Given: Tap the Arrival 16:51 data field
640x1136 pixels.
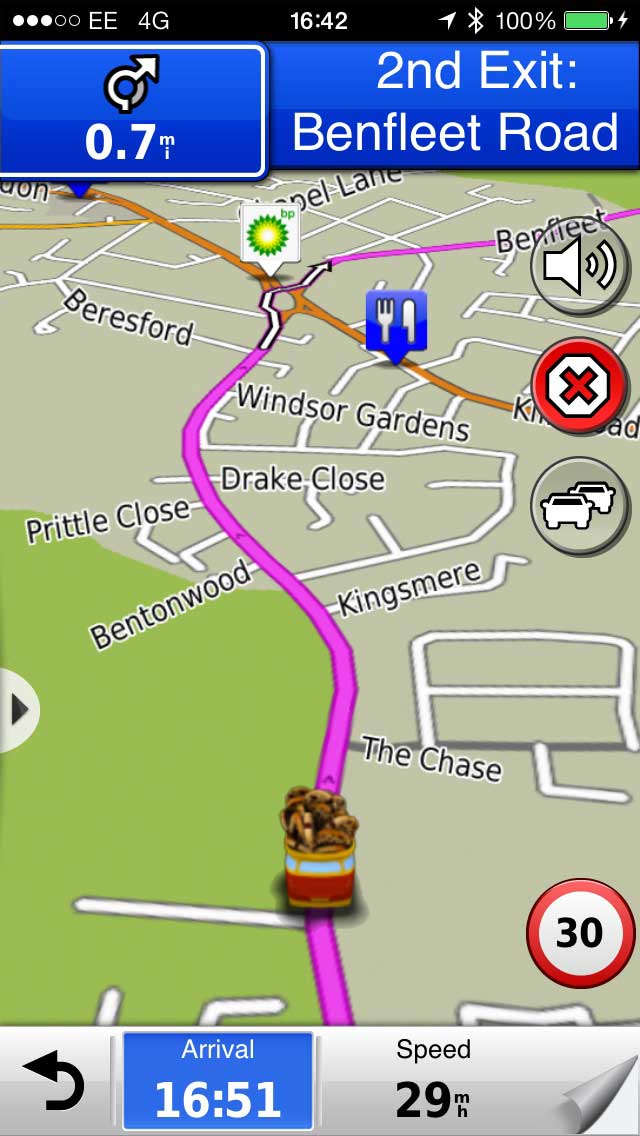Looking at the screenshot, I should pyautogui.click(x=218, y=1081).
